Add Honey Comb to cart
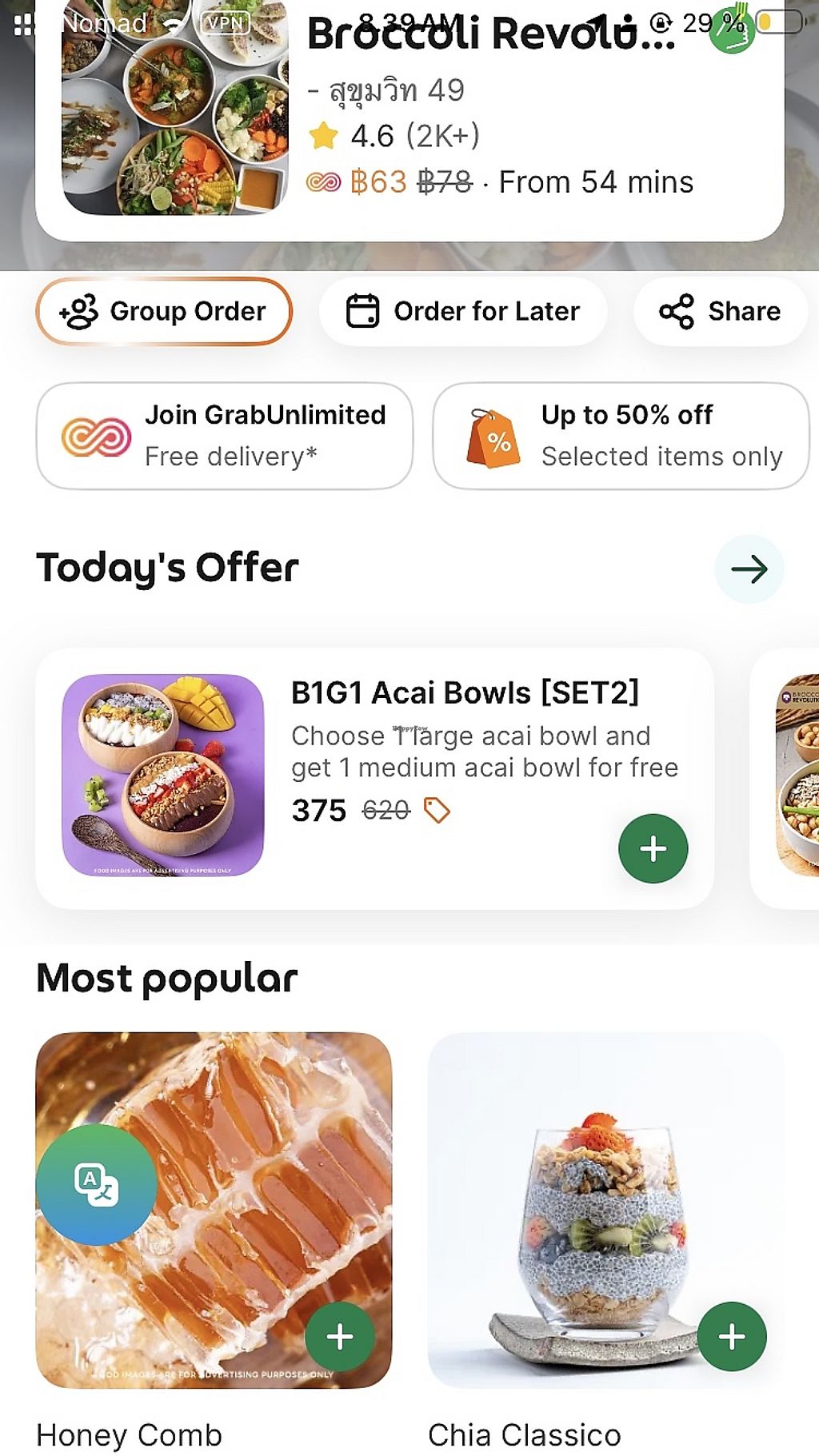Screen dimensions: 819x1456 point(340,1336)
